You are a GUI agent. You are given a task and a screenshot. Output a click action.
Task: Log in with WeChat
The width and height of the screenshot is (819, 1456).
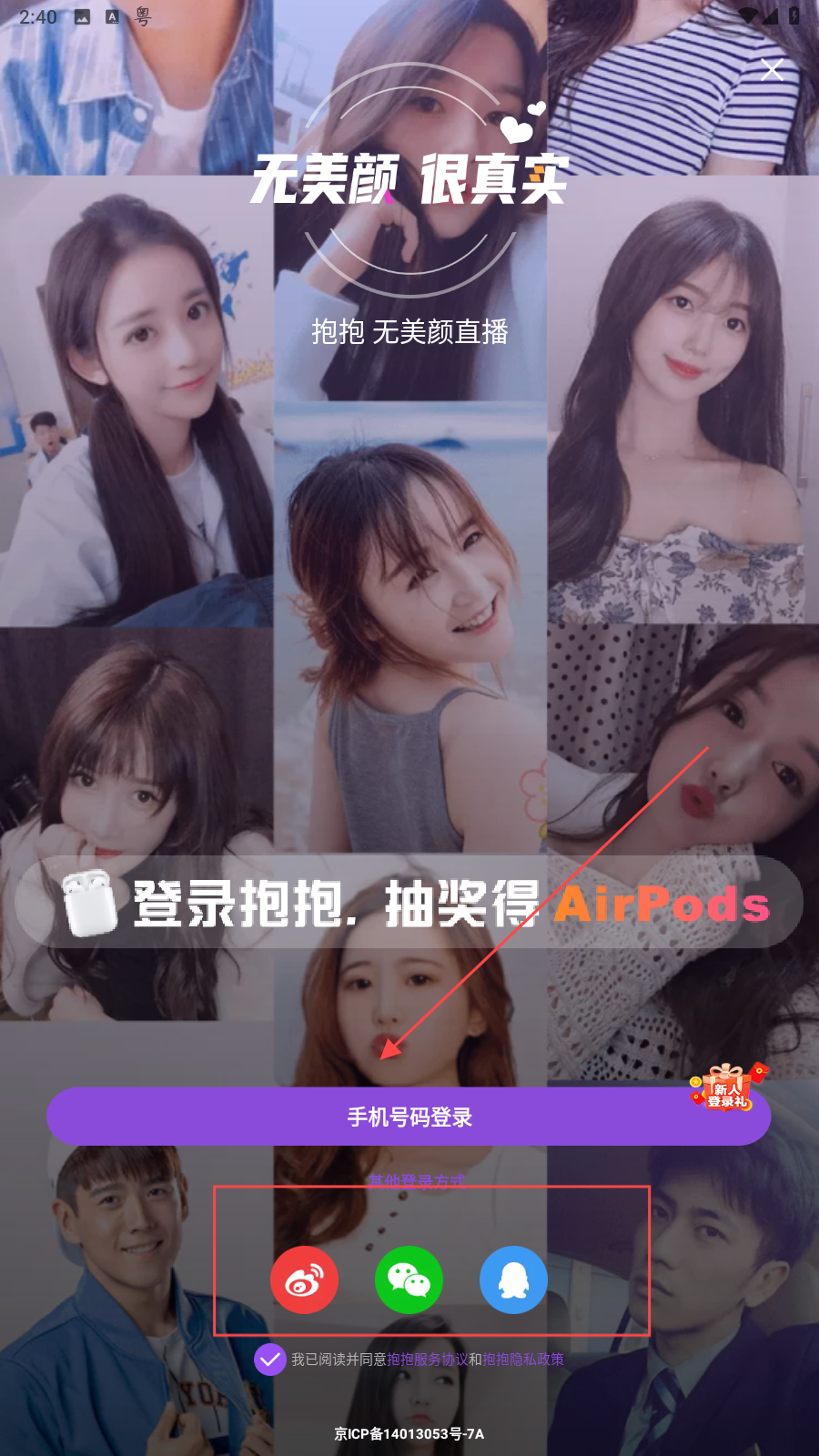pyautogui.click(x=409, y=1280)
